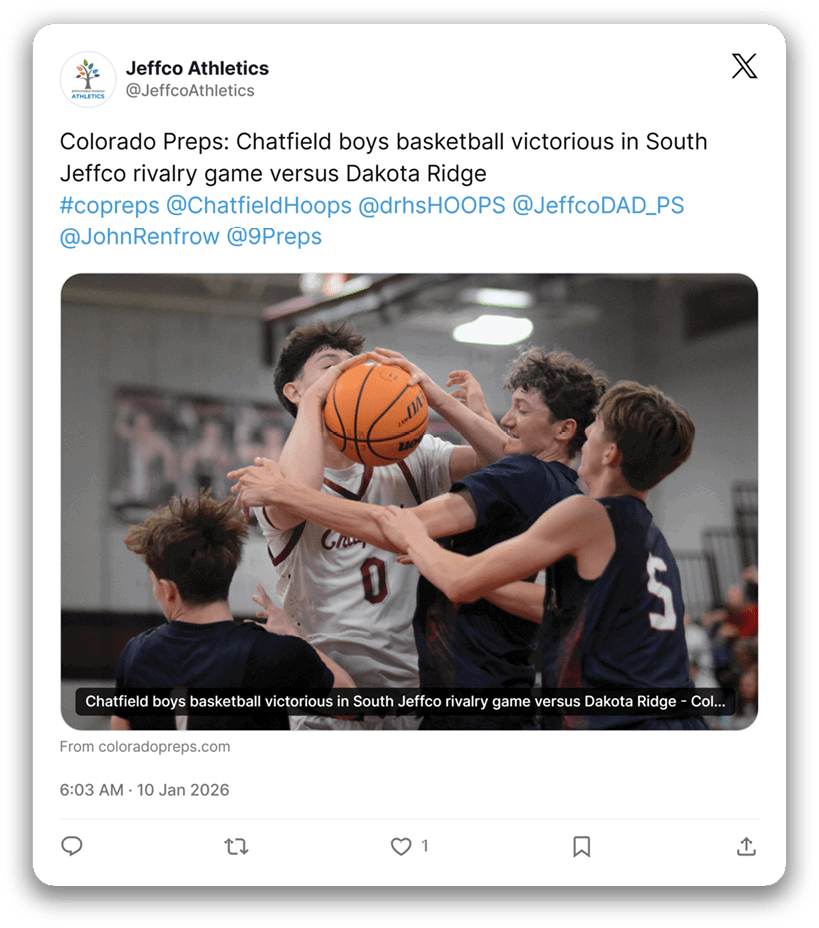The image size is (819, 928).
Task: Open the @JeffcoDAD_PS mention
Action: (x=597, y=206)
